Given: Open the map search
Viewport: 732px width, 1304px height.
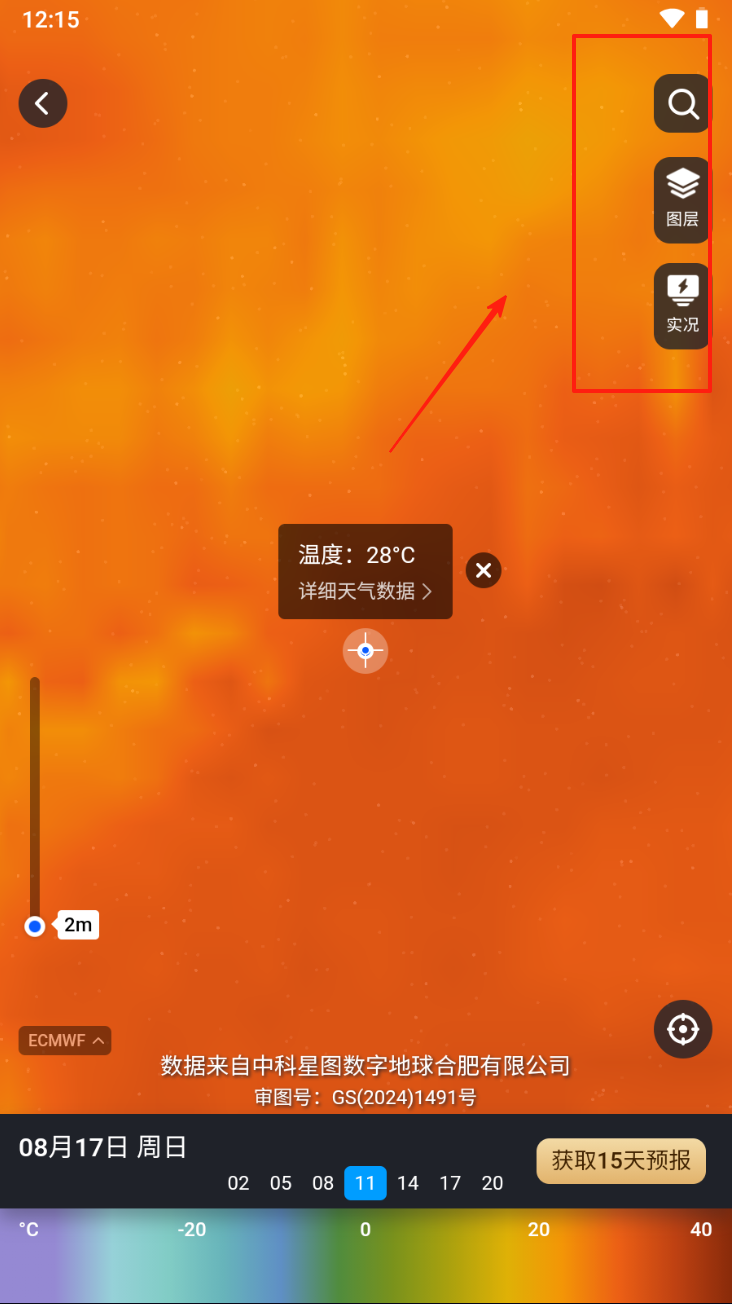Looking at the screenshot, I should click(683, 103).
